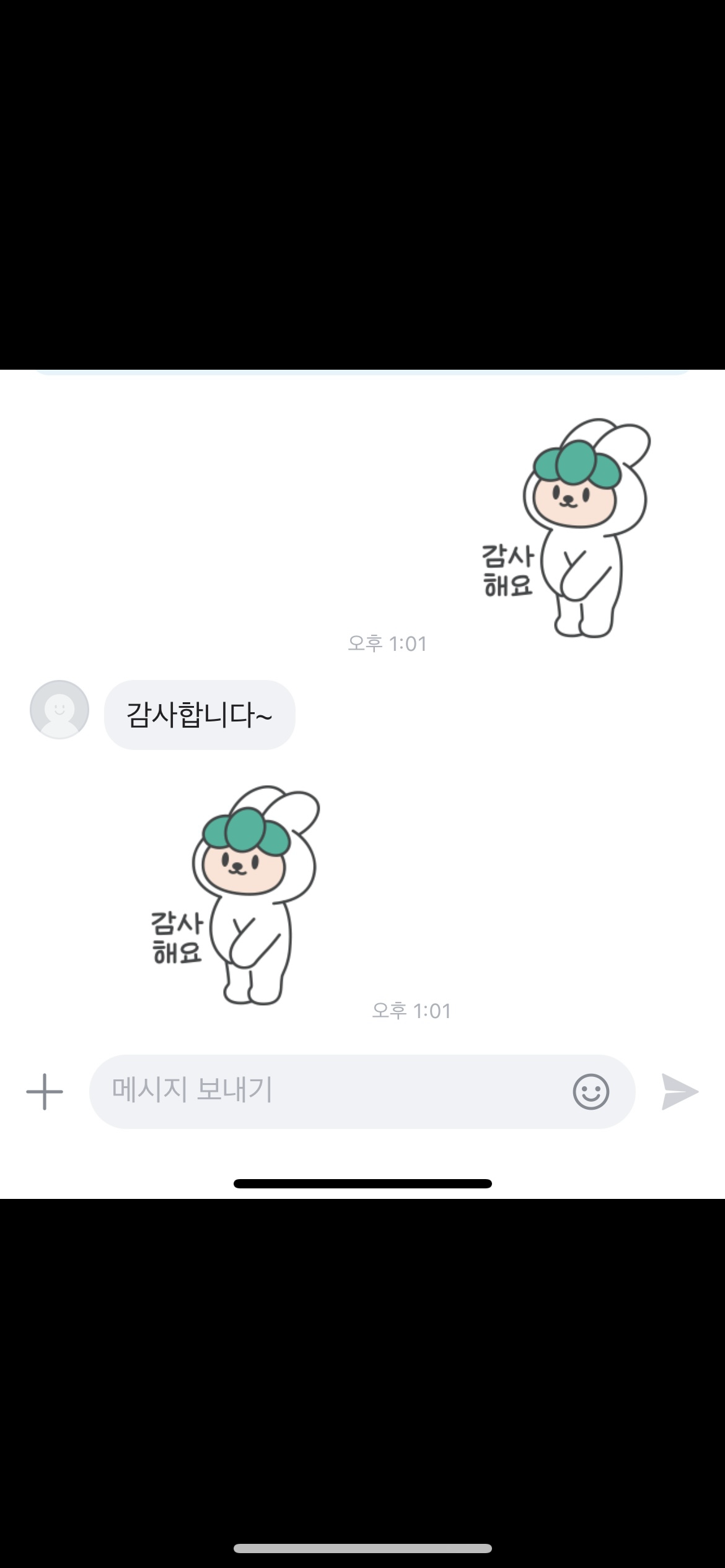
Task: Open the sender's profile avatar
Action: pos(59,710)
